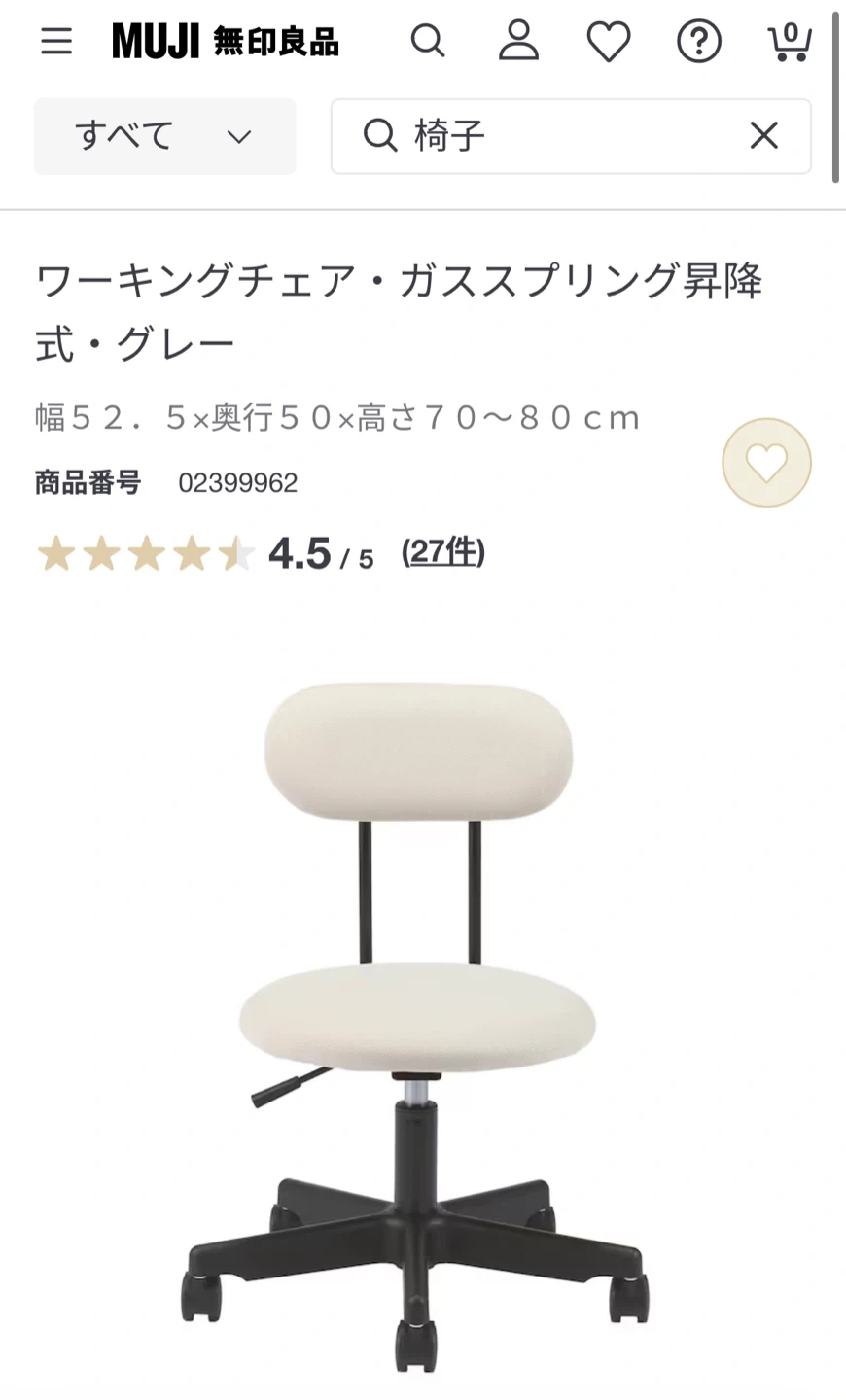Open the shopping cart
This screenshot has height=1400, width=846.
[x=789, y=42]
